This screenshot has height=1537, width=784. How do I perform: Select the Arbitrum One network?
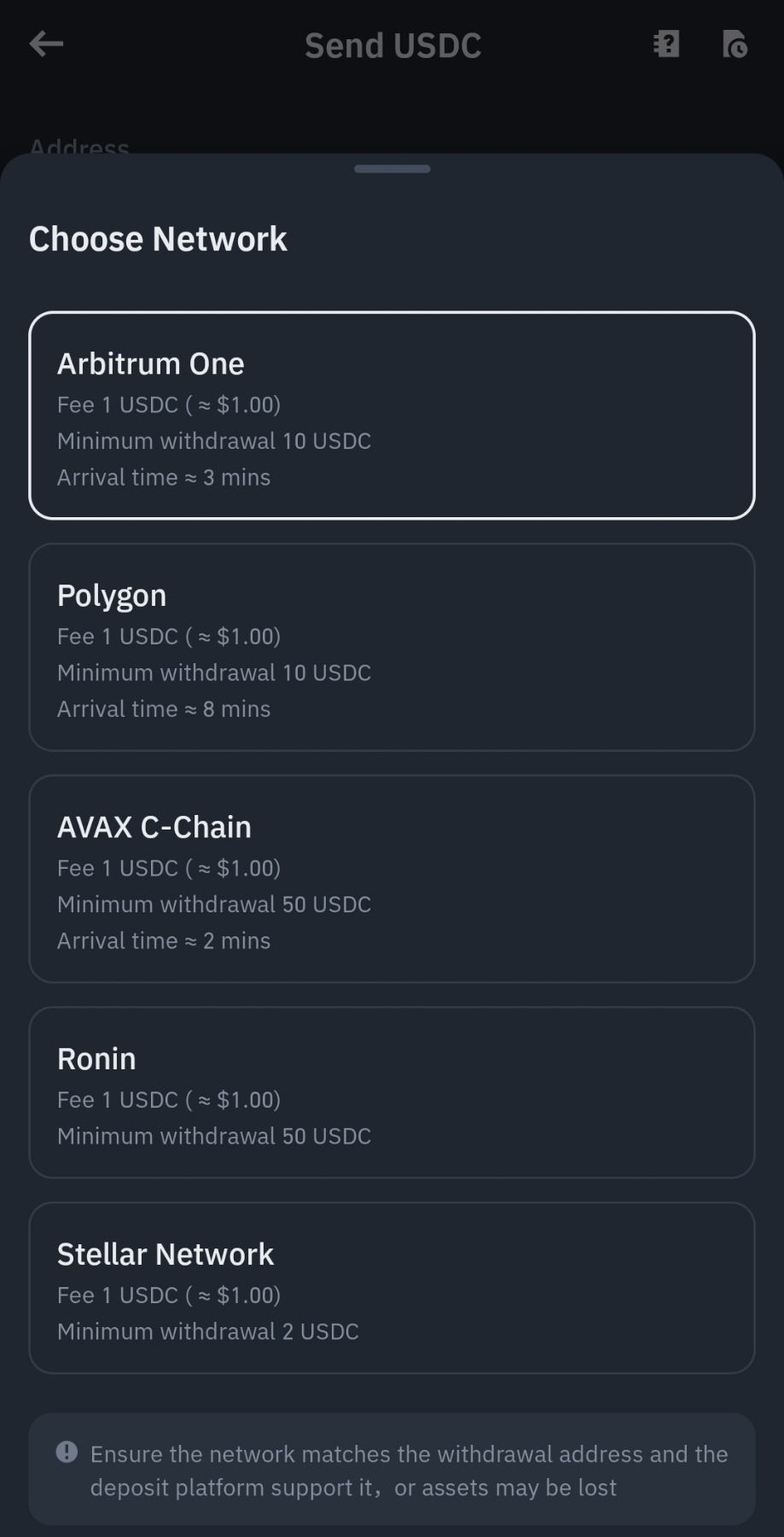click(x=392, y=416)
